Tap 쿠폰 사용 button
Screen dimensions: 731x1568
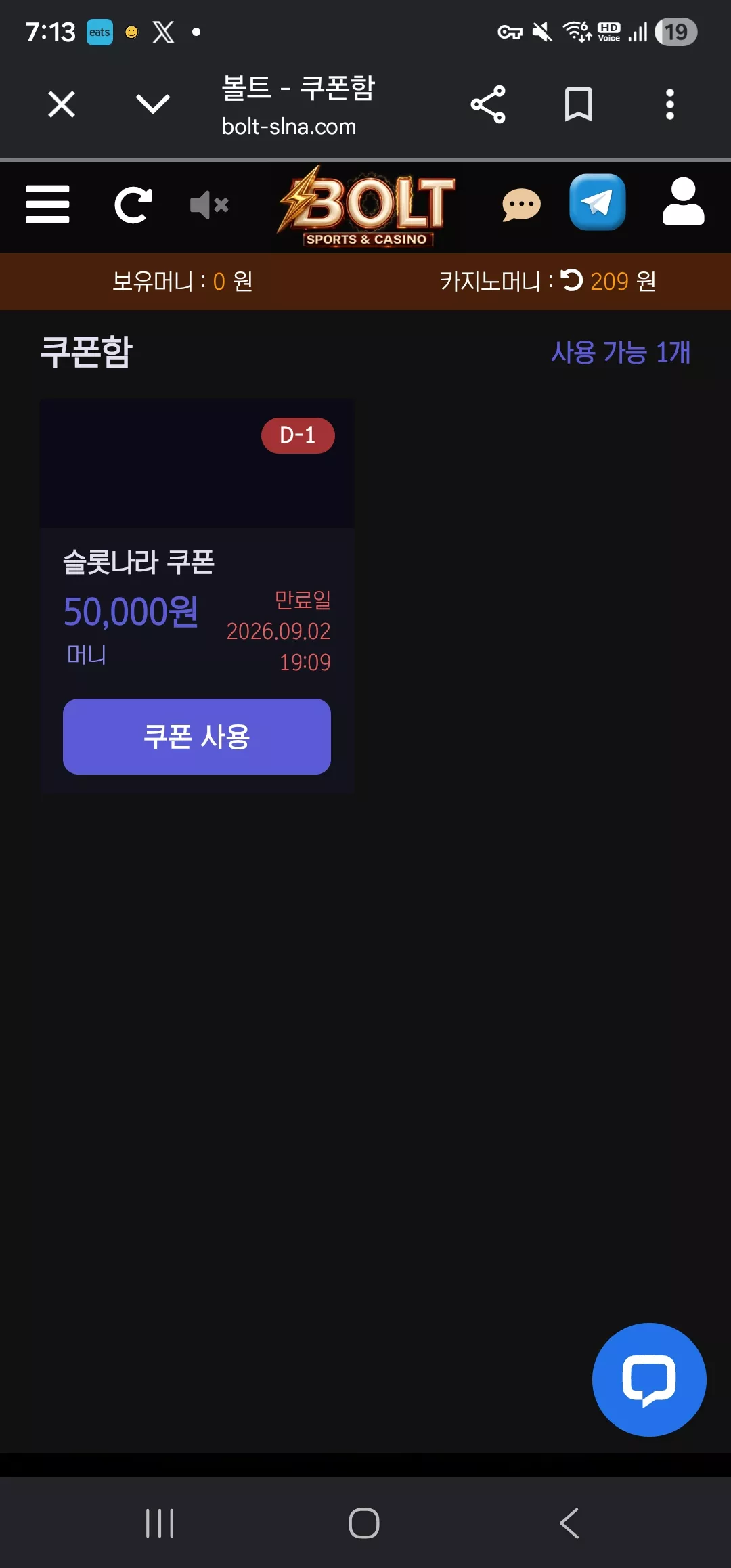click(197, 737)
